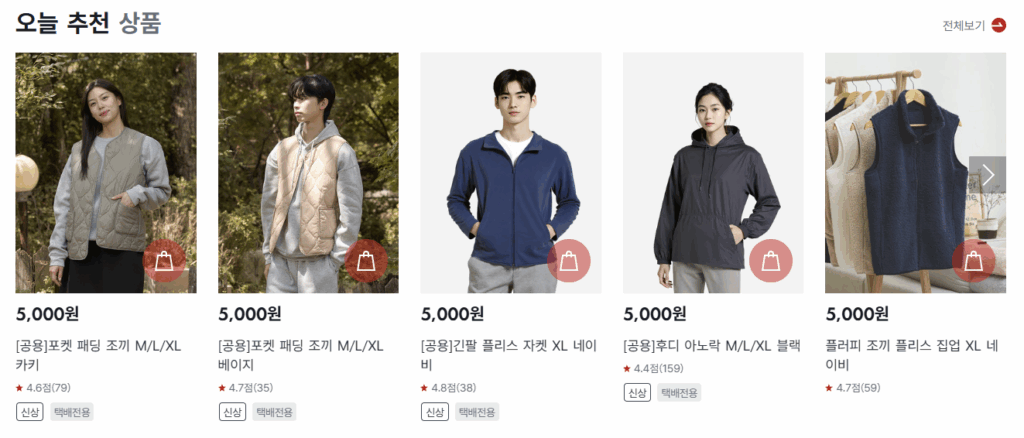View the 후디 아노락 블랙 product
Screen dimensions: 1024x438
(x=712, y=346)
